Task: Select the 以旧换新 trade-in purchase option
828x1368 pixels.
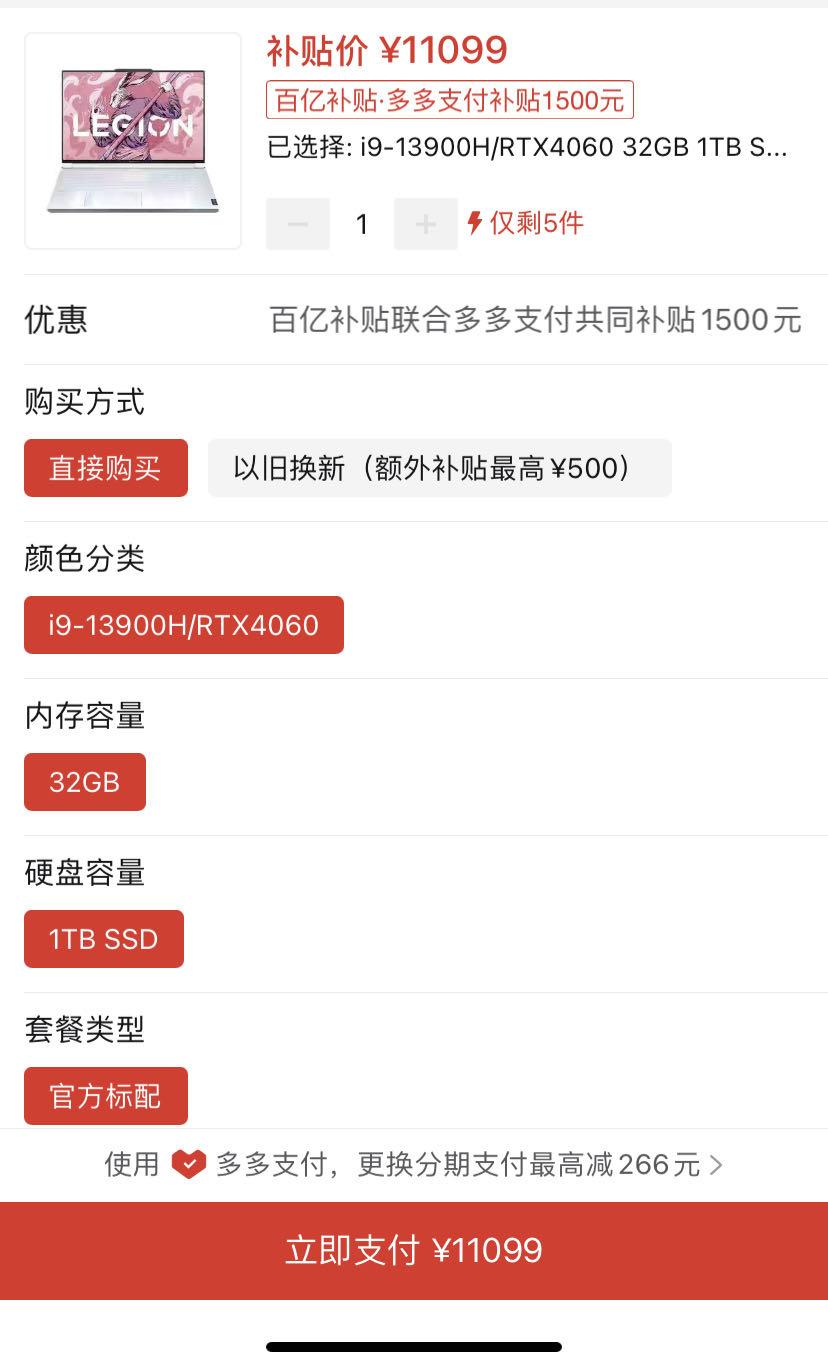Action: 439,467
